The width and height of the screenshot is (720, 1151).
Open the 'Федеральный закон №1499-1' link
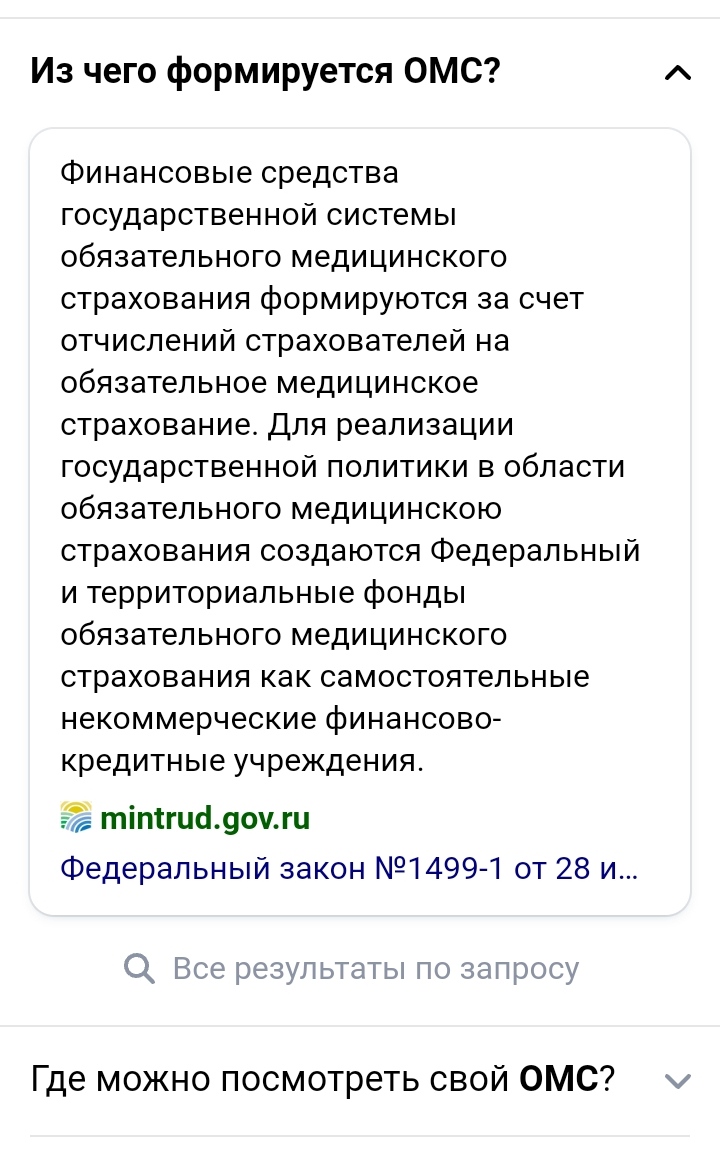point(349,869)
